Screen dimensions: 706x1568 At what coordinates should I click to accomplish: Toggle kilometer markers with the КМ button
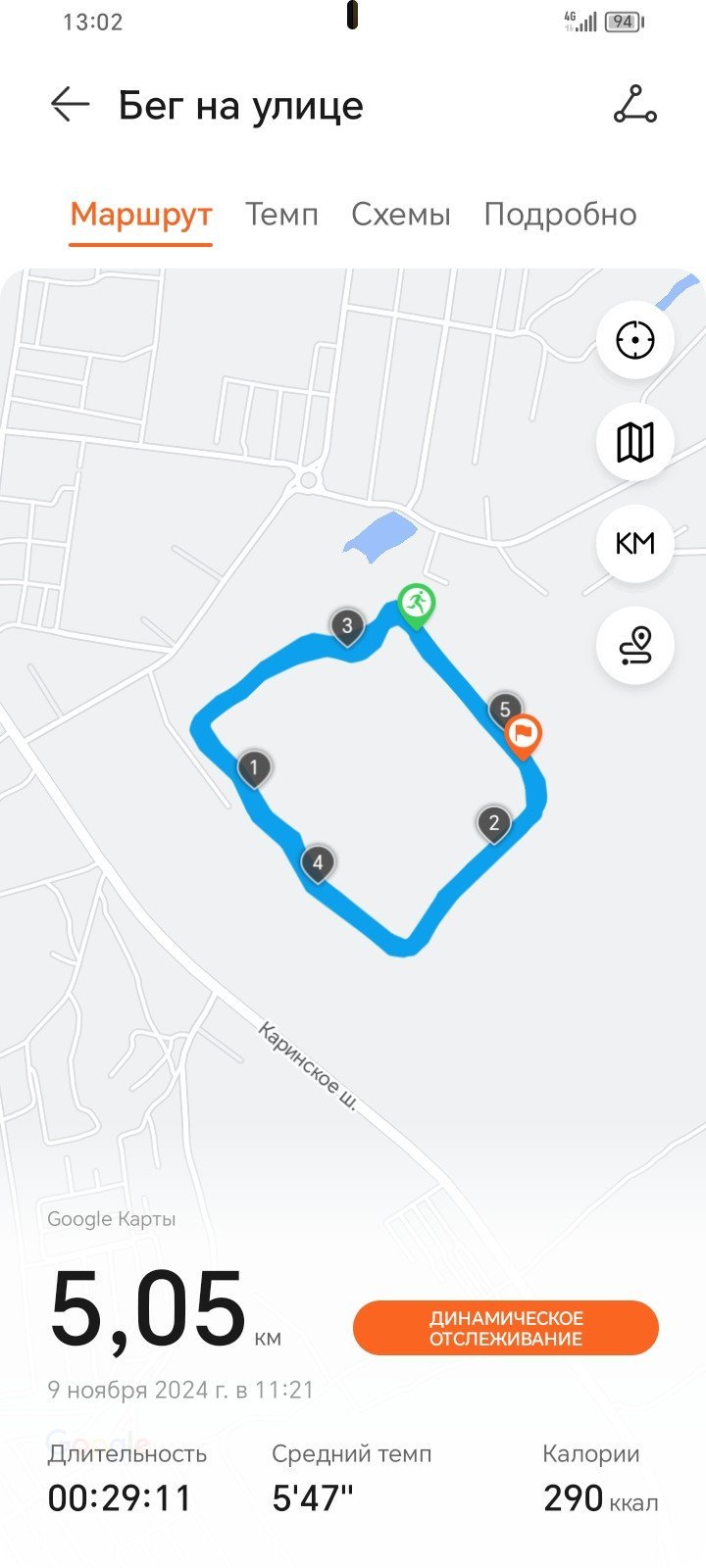pyautogui.click(x=635, y=543)
